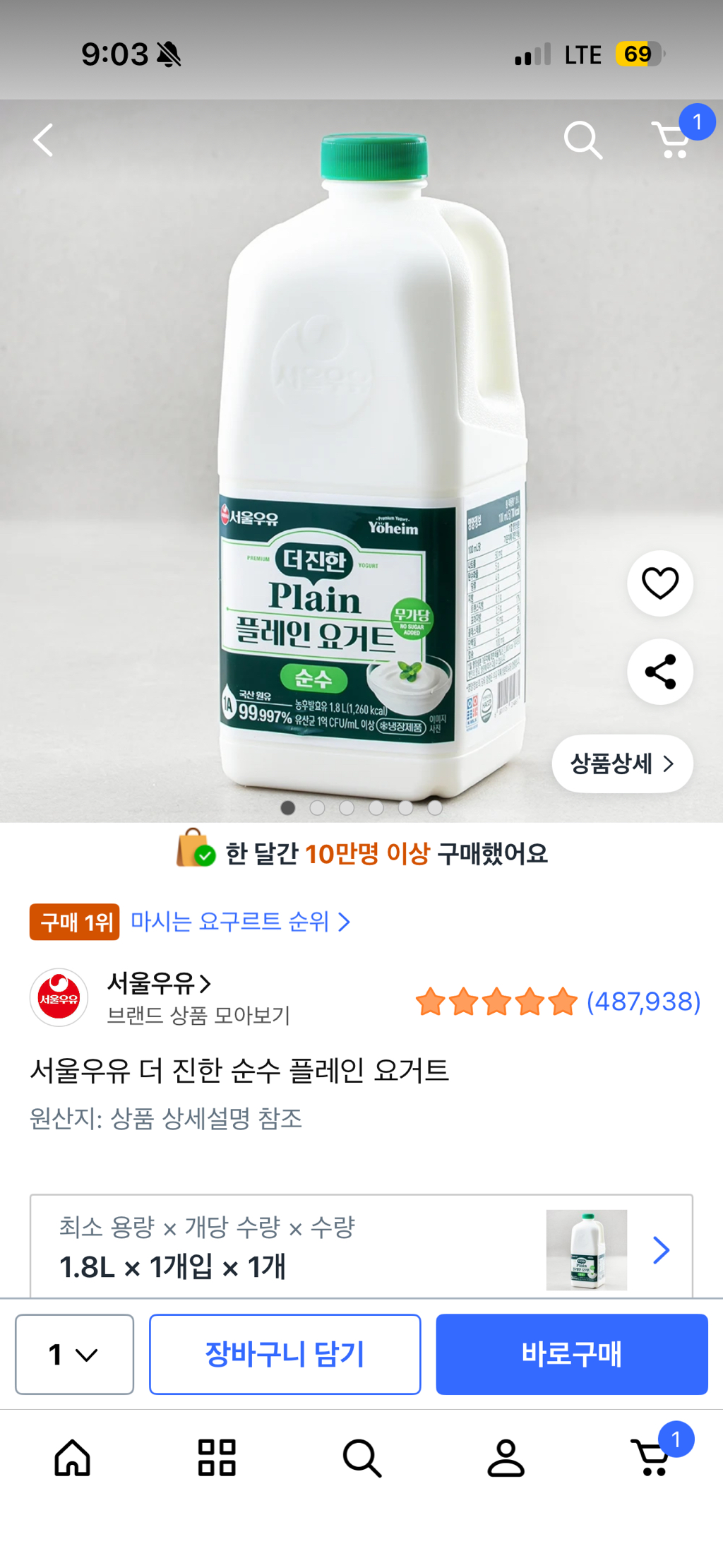This screenshot has height=1568, width=723.
Task: Open the my profile tab
Action: (506, 1459)
